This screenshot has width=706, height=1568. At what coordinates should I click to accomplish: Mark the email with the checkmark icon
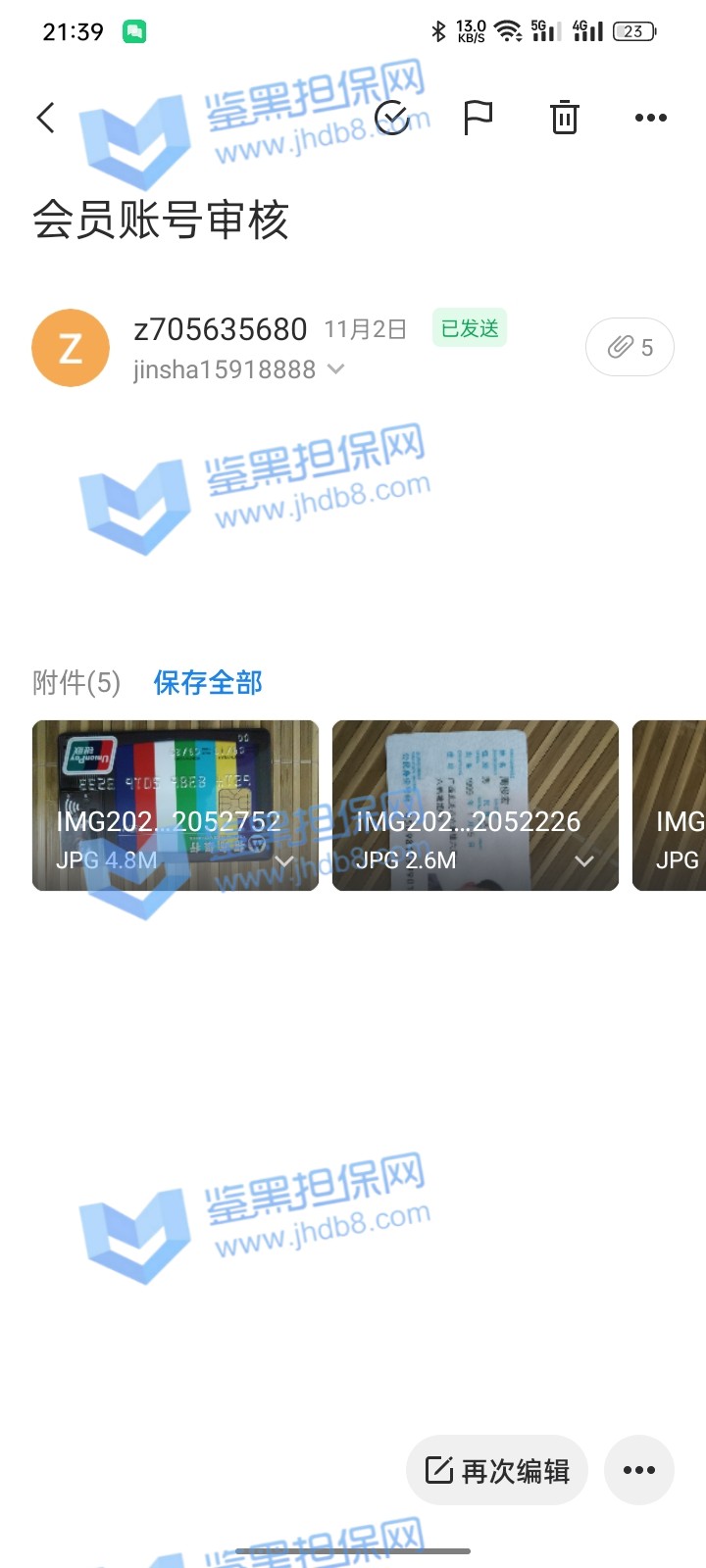point(392,118)
